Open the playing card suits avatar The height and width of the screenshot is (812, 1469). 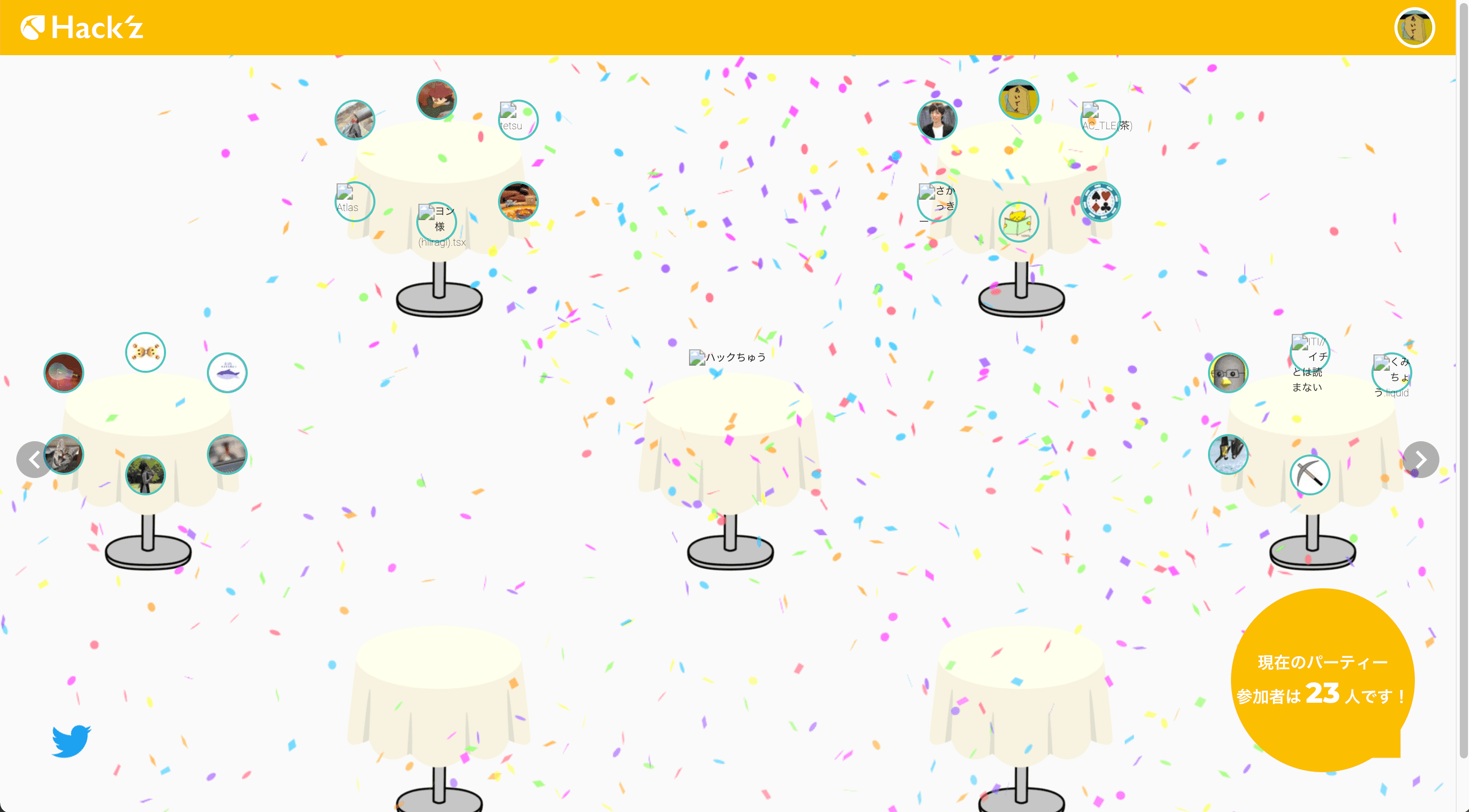(x=1100, y=201)
